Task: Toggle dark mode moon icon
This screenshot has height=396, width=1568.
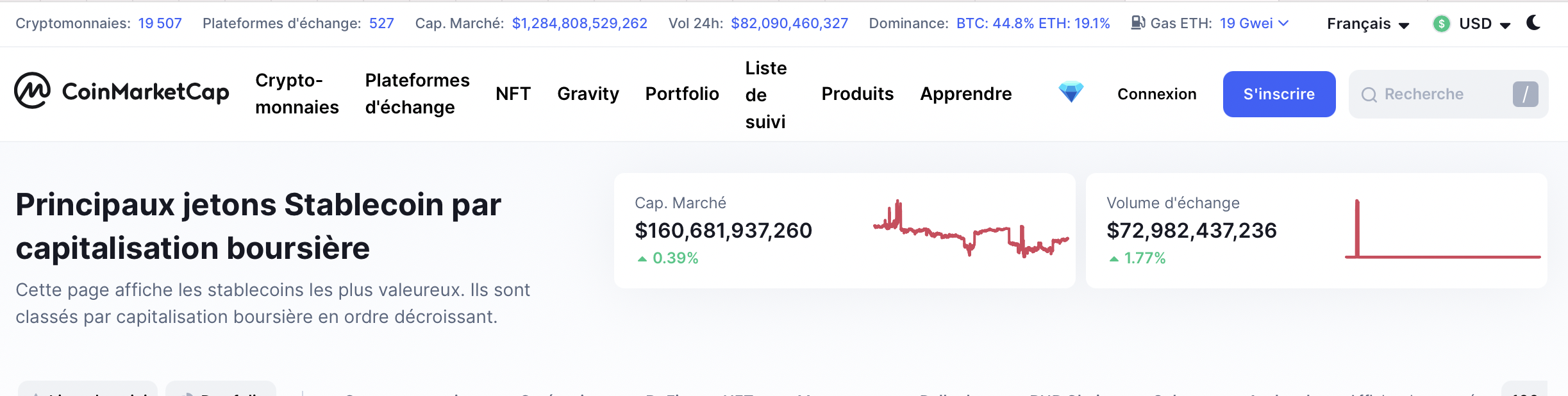Action: click(1533, 23)
